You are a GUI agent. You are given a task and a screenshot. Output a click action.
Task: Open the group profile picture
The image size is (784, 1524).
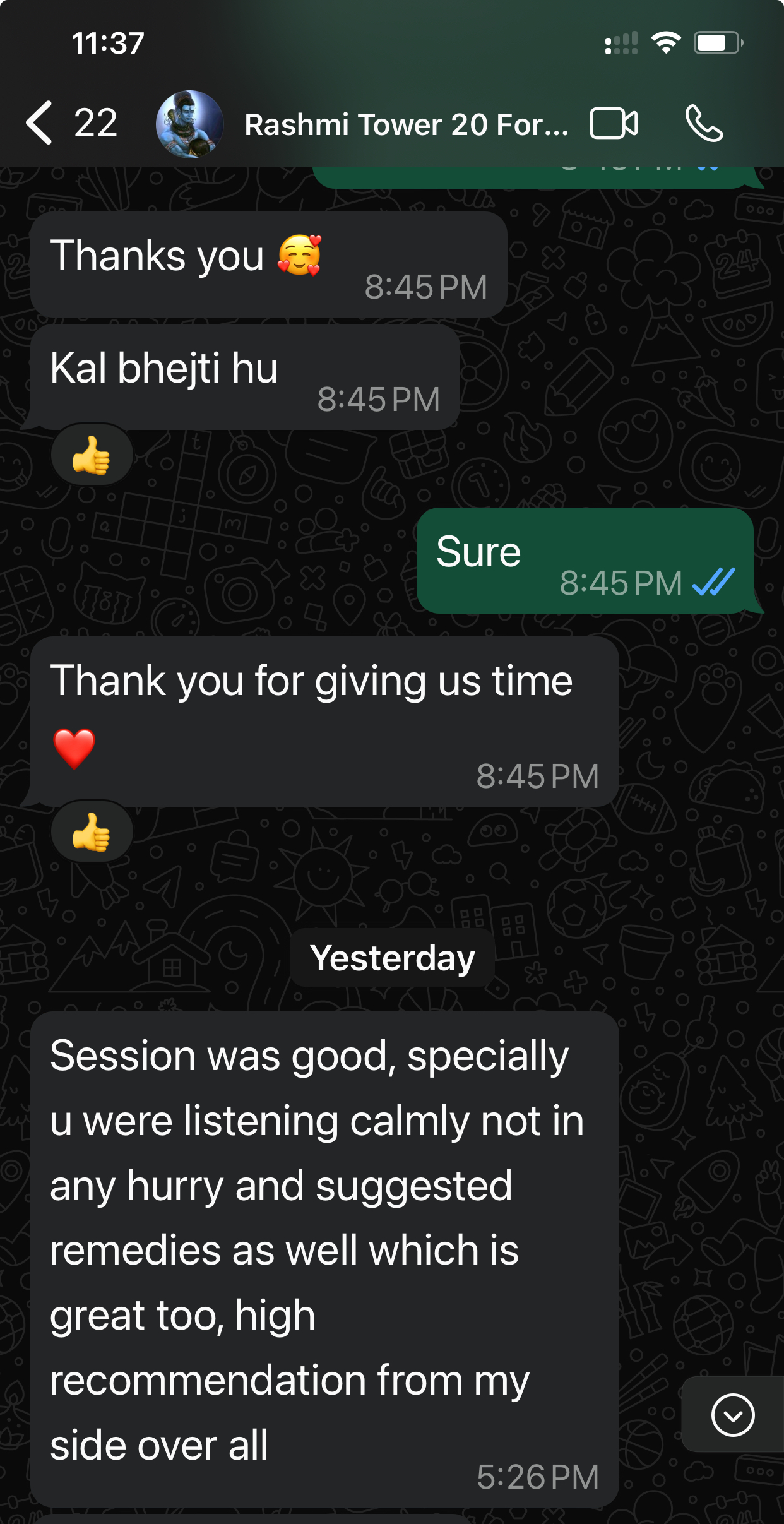tap(189, 124)
